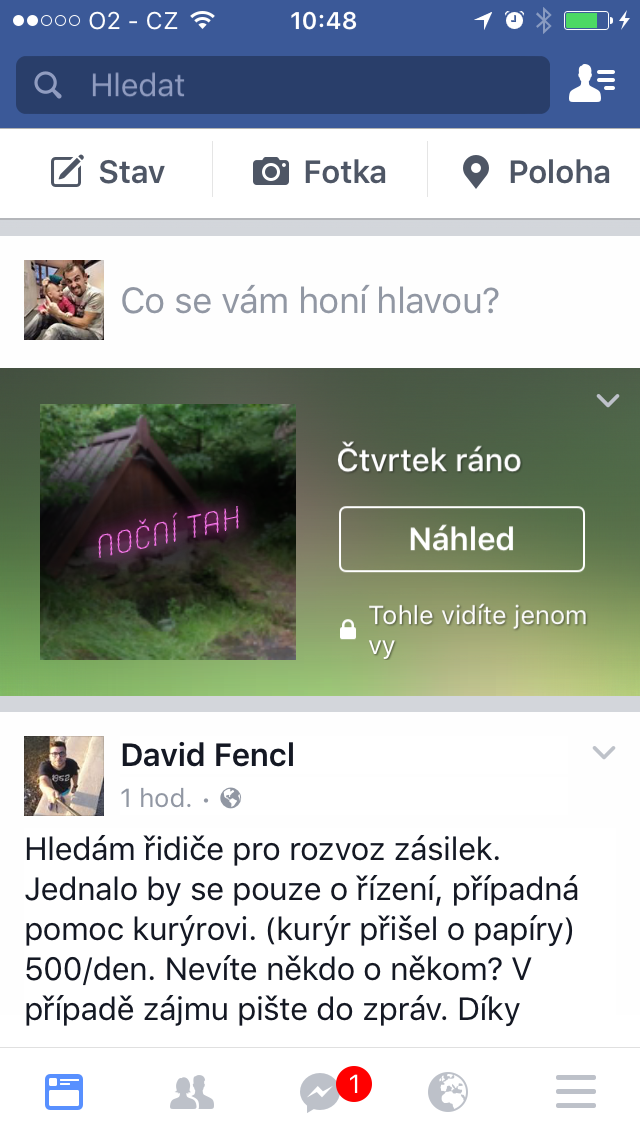Open the Noční tah memory image

pos(167,532)
